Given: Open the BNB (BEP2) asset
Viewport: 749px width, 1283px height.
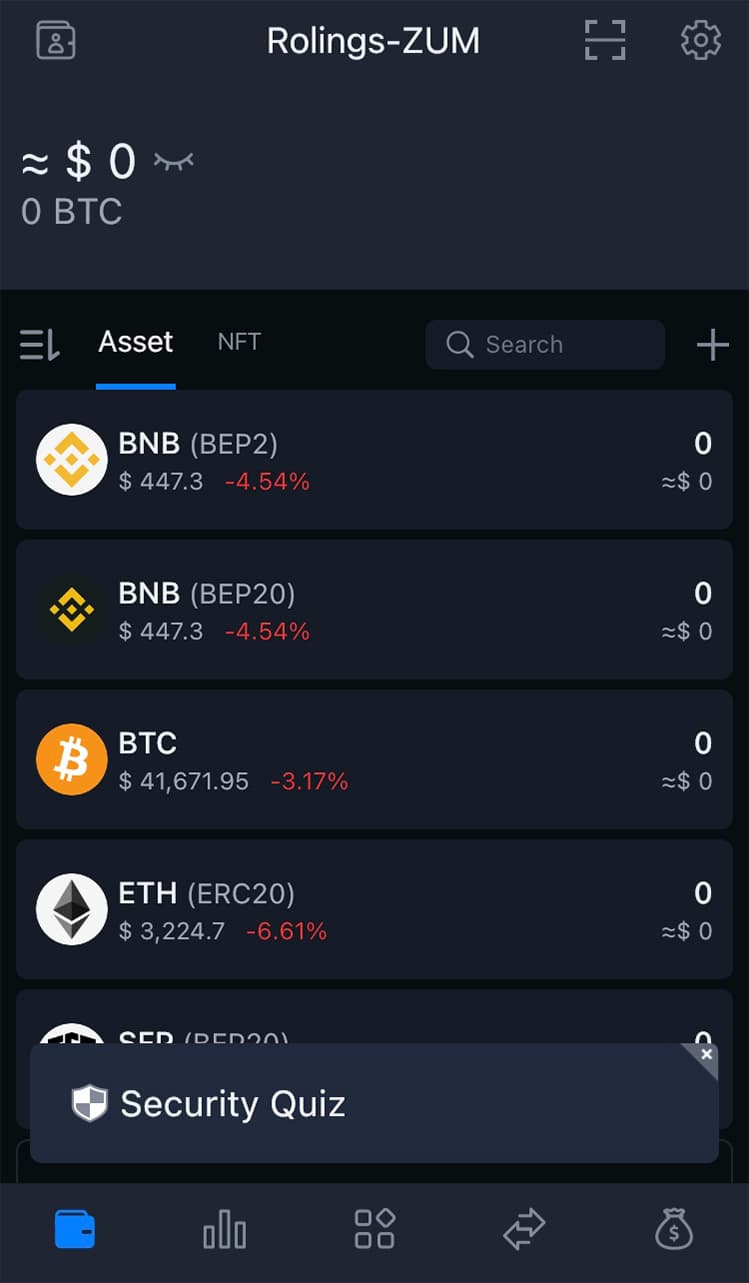Looking at the screenshot, I should (374, 460).
